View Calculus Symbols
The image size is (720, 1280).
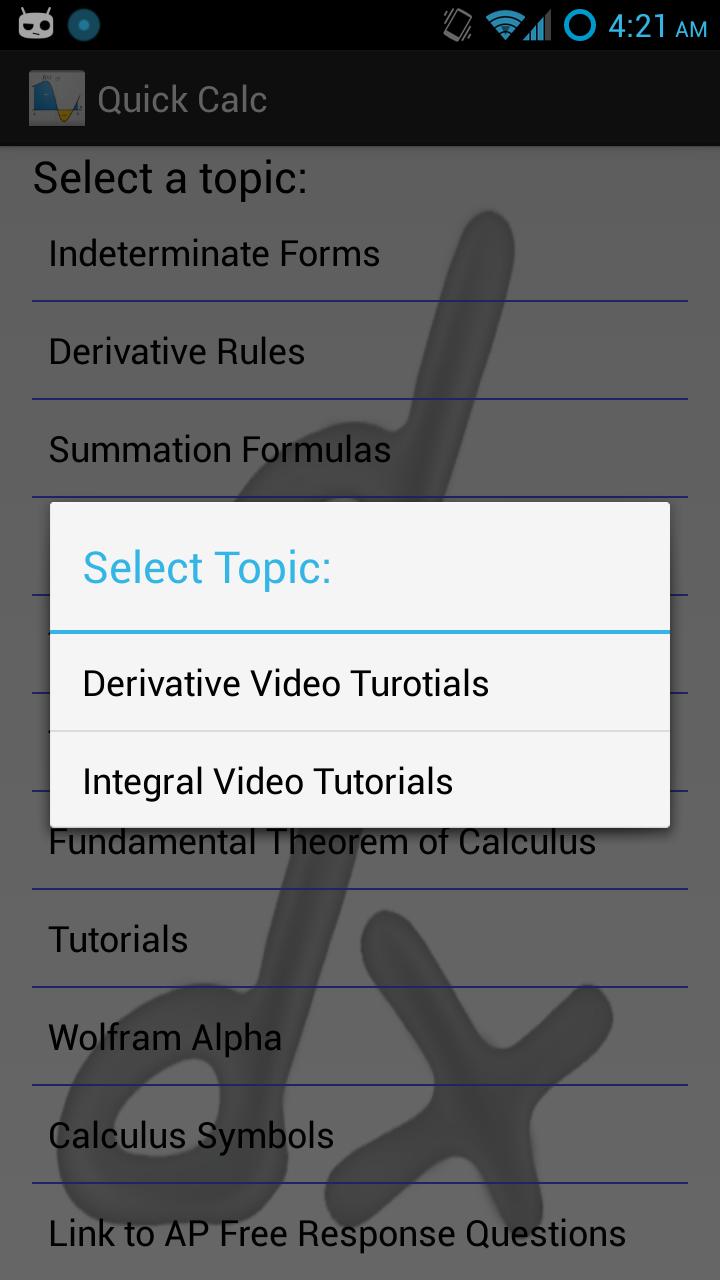(x=191, y=1134)
